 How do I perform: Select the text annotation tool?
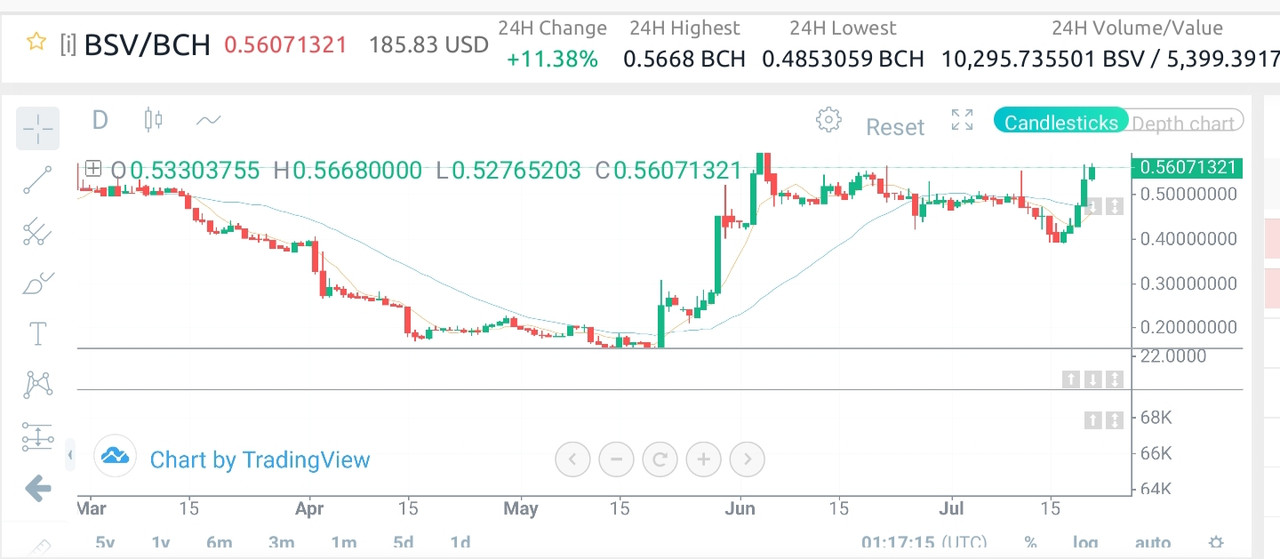(x=38, y=334)
